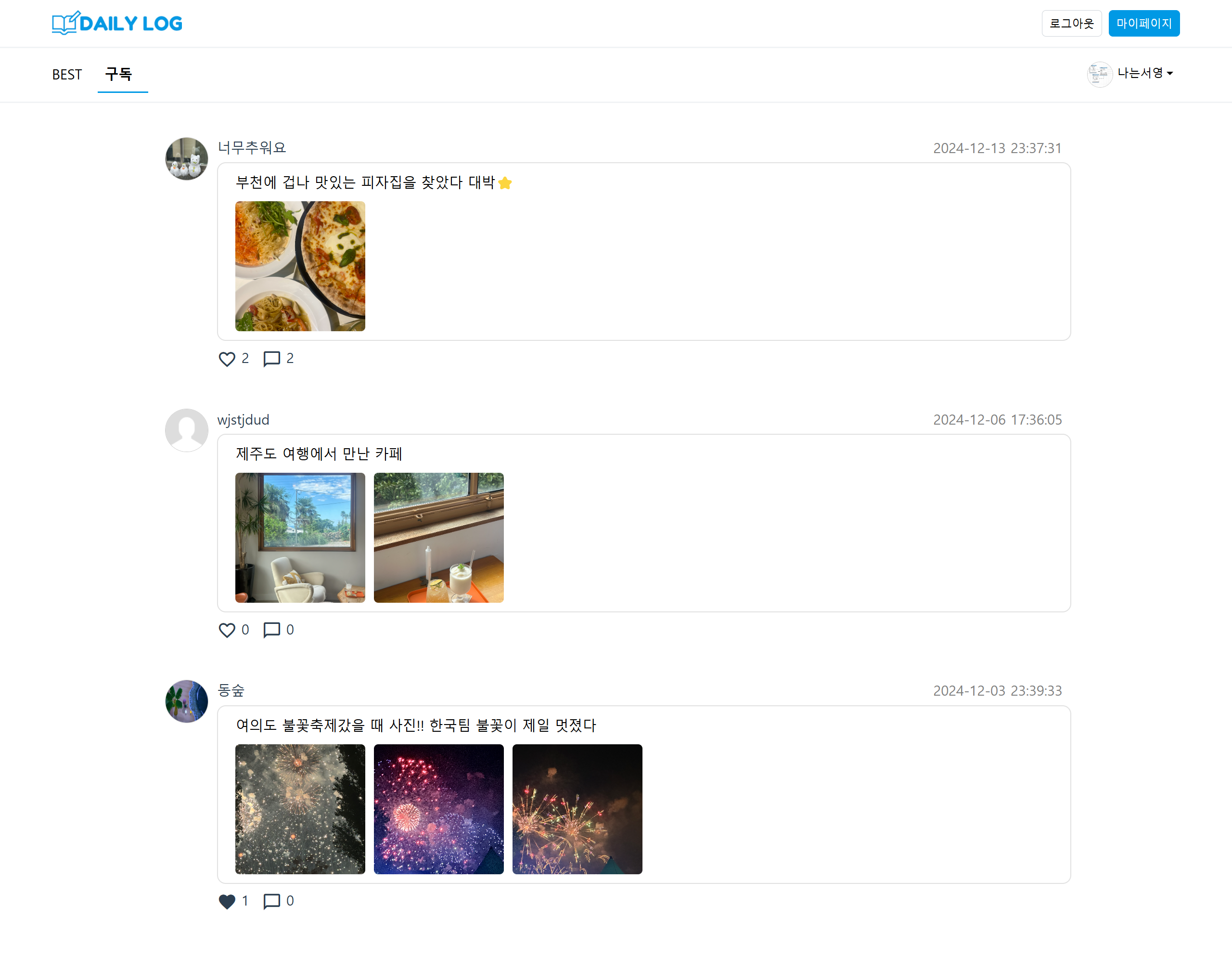
Task: Open 너무추워요's profile picture
Action: tap(186, 158)
